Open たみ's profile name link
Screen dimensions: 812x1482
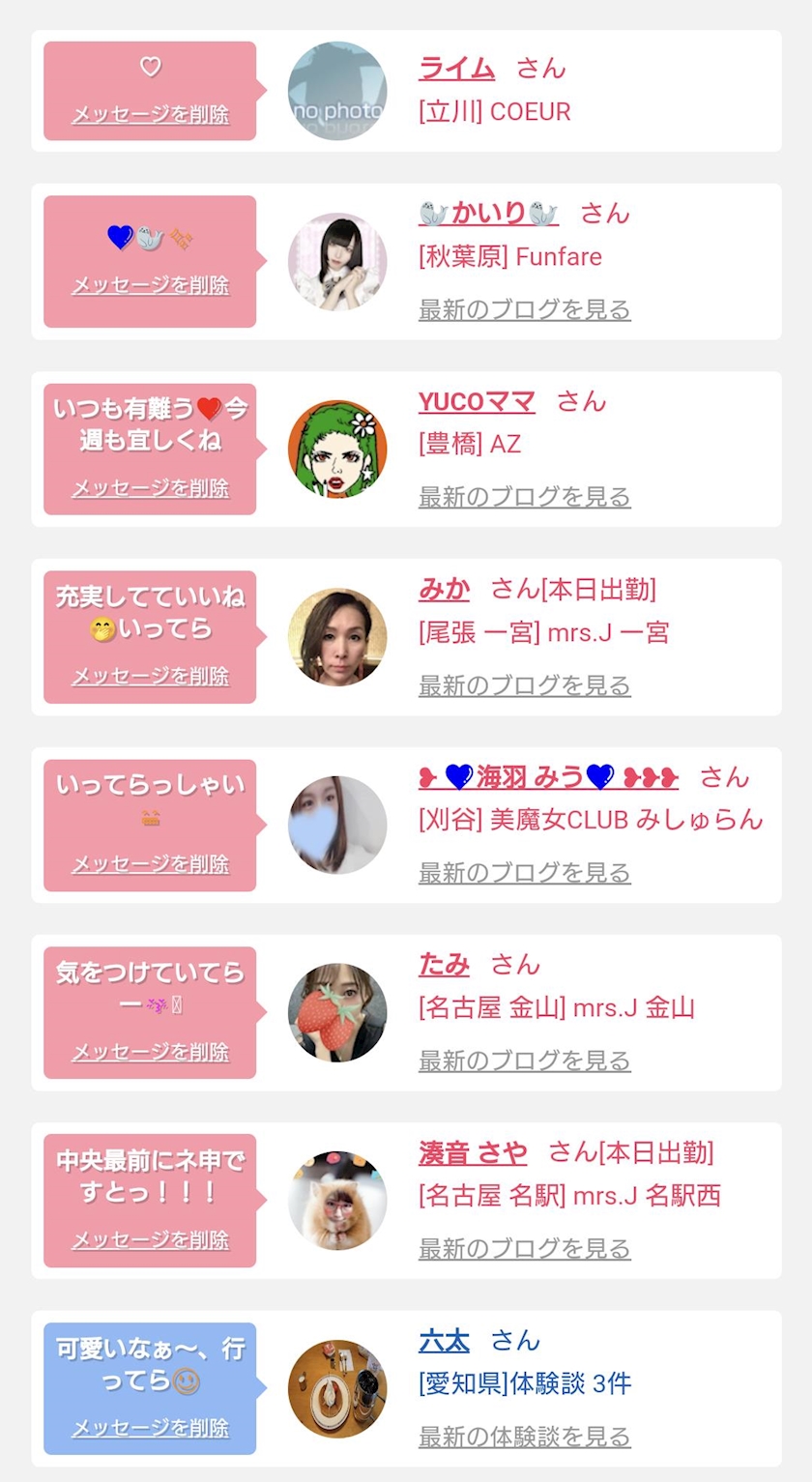(x=444, y=965)
